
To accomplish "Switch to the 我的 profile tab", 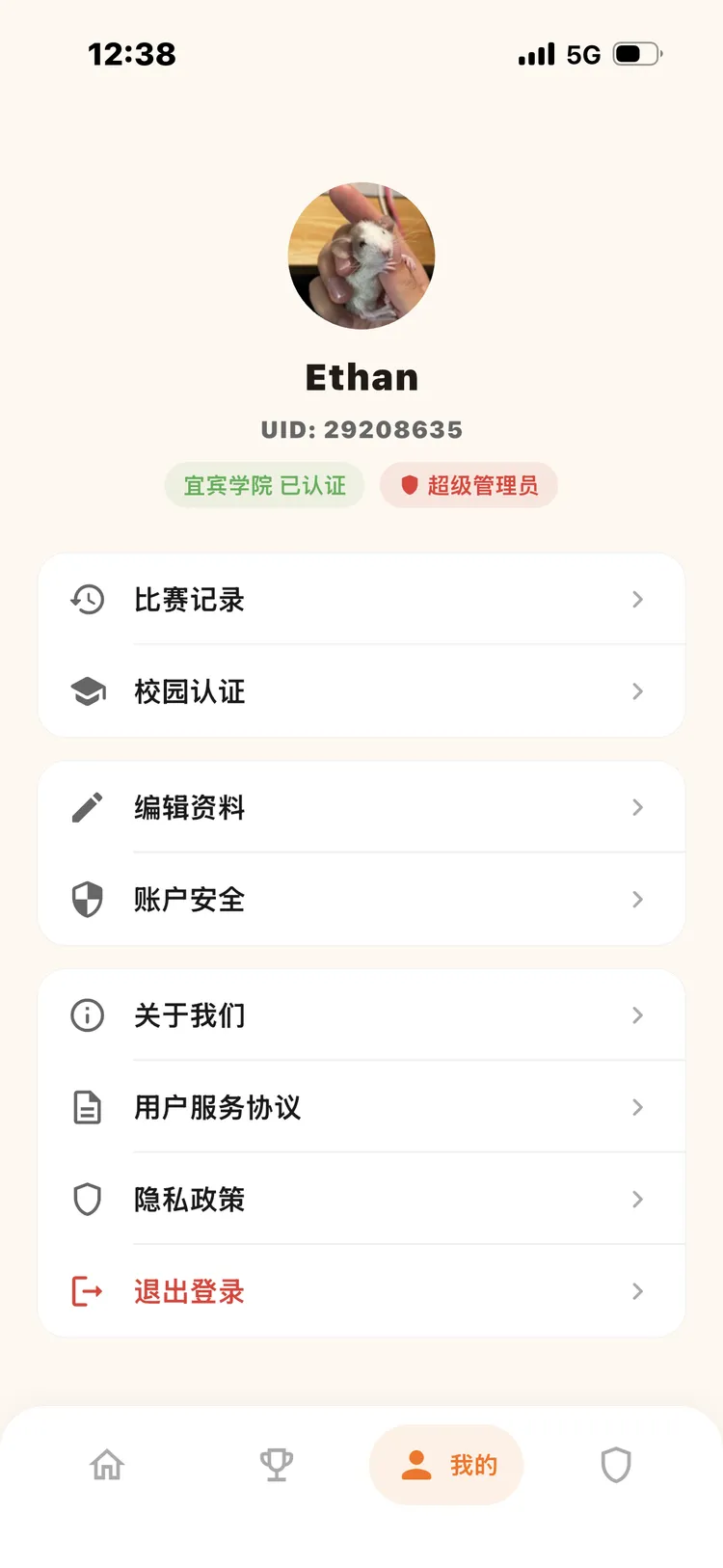I will tap(446, 1464).
